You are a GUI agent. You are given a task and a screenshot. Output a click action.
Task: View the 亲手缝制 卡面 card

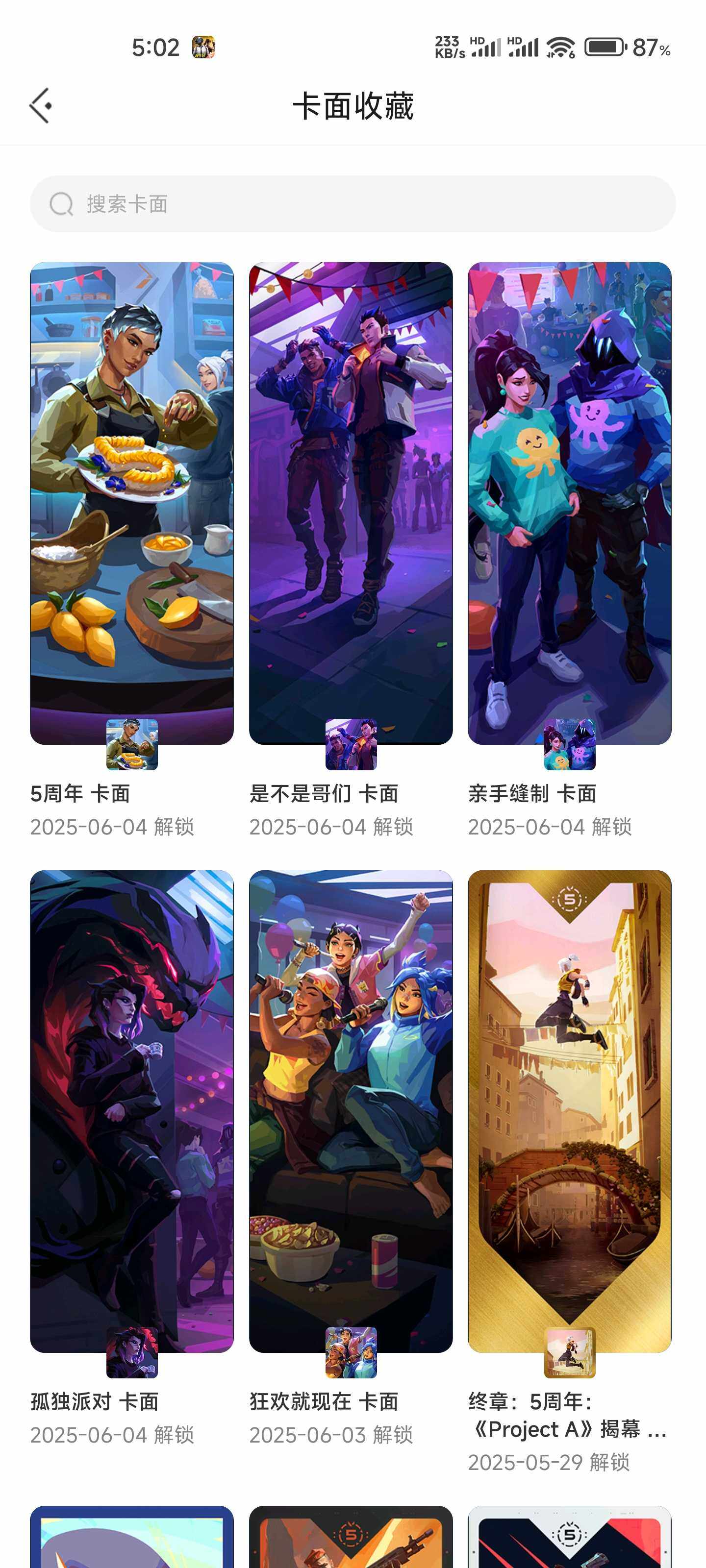click(569, 503)
